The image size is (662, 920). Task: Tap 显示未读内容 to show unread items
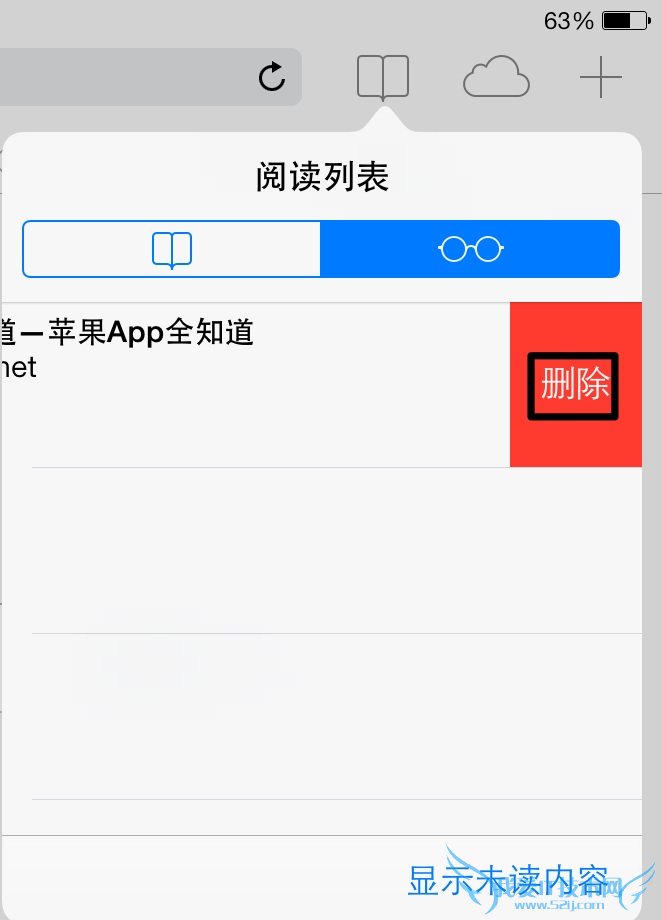point(508,881)
